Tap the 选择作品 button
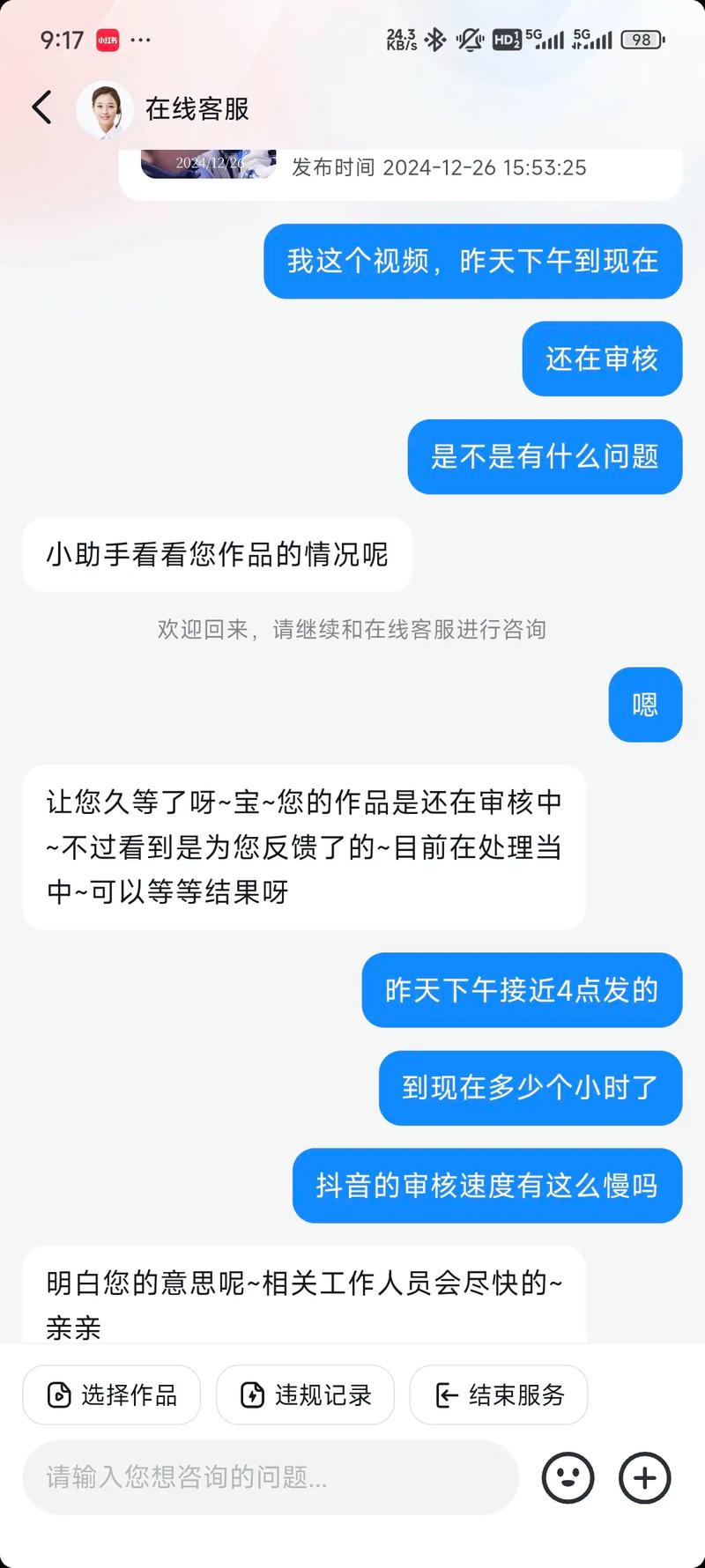 point(112,1394)
